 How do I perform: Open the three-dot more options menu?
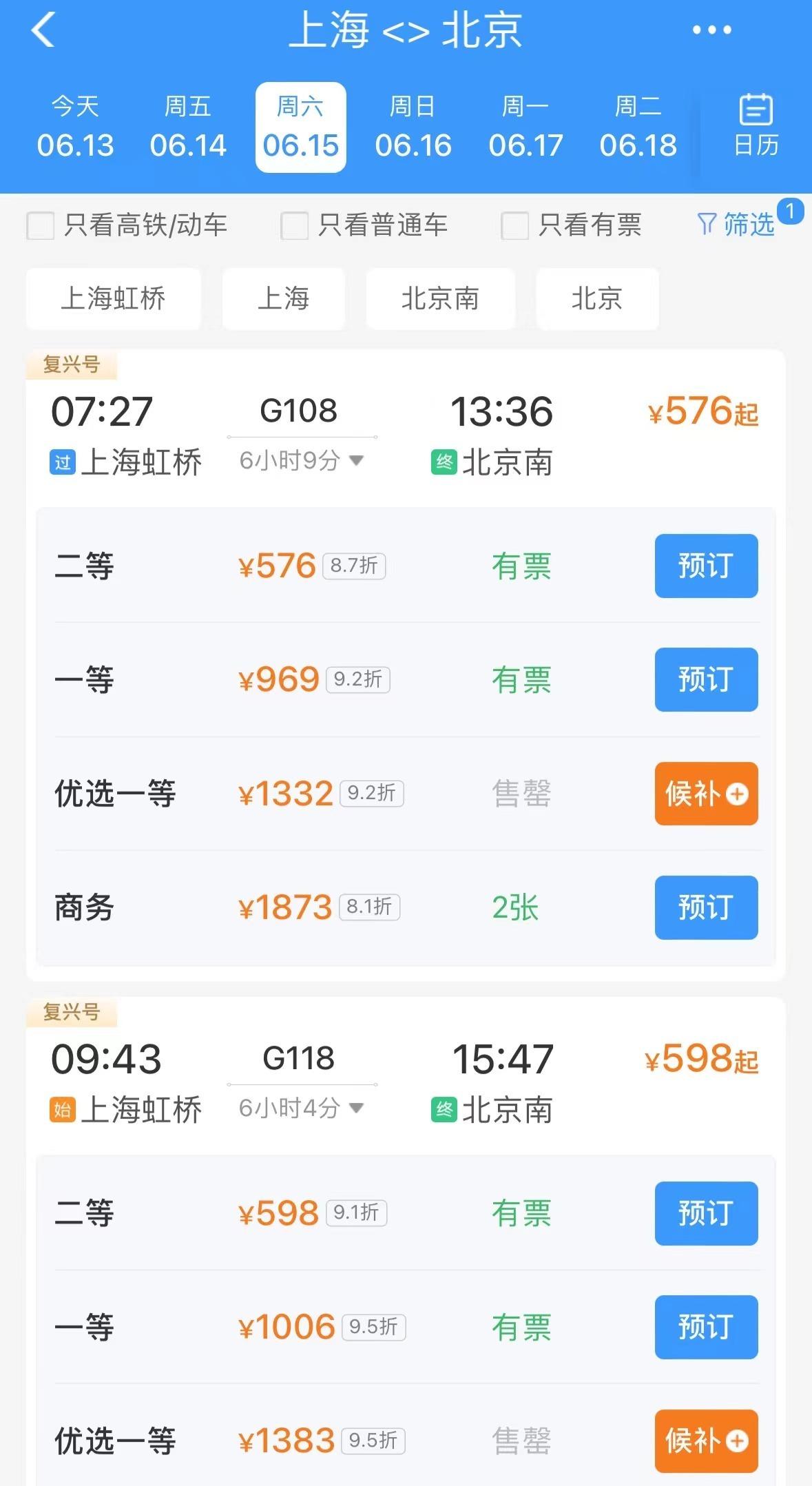tap(711, 30)
